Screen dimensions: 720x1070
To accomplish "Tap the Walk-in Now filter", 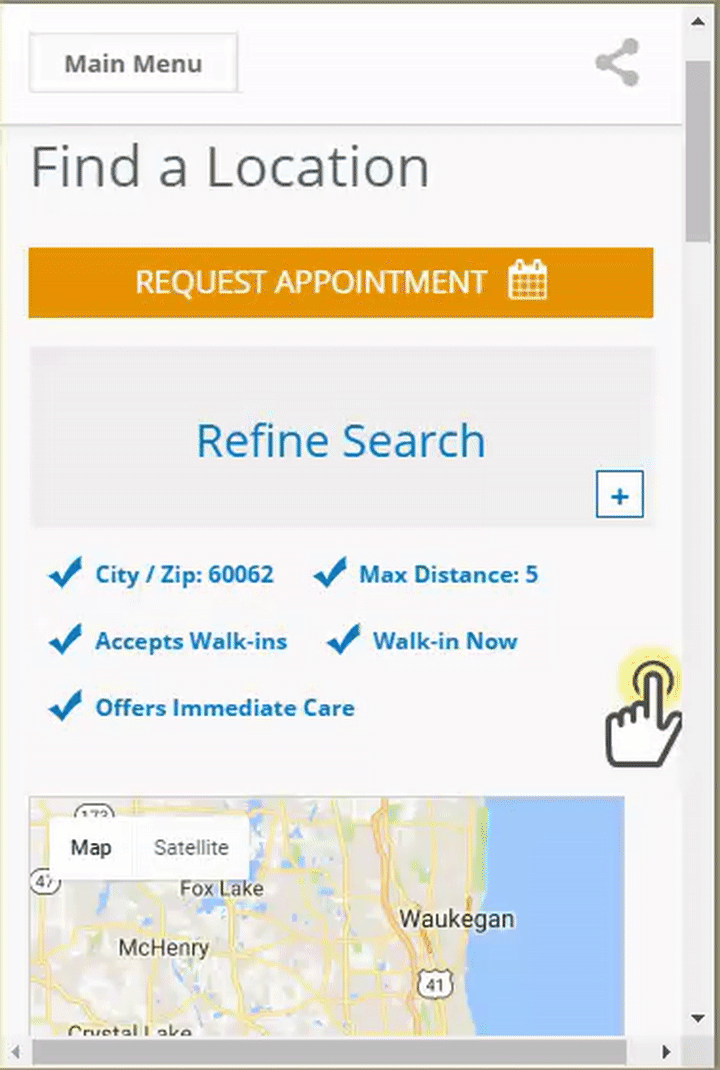I will pyautogui.click(x=444, y=641).
